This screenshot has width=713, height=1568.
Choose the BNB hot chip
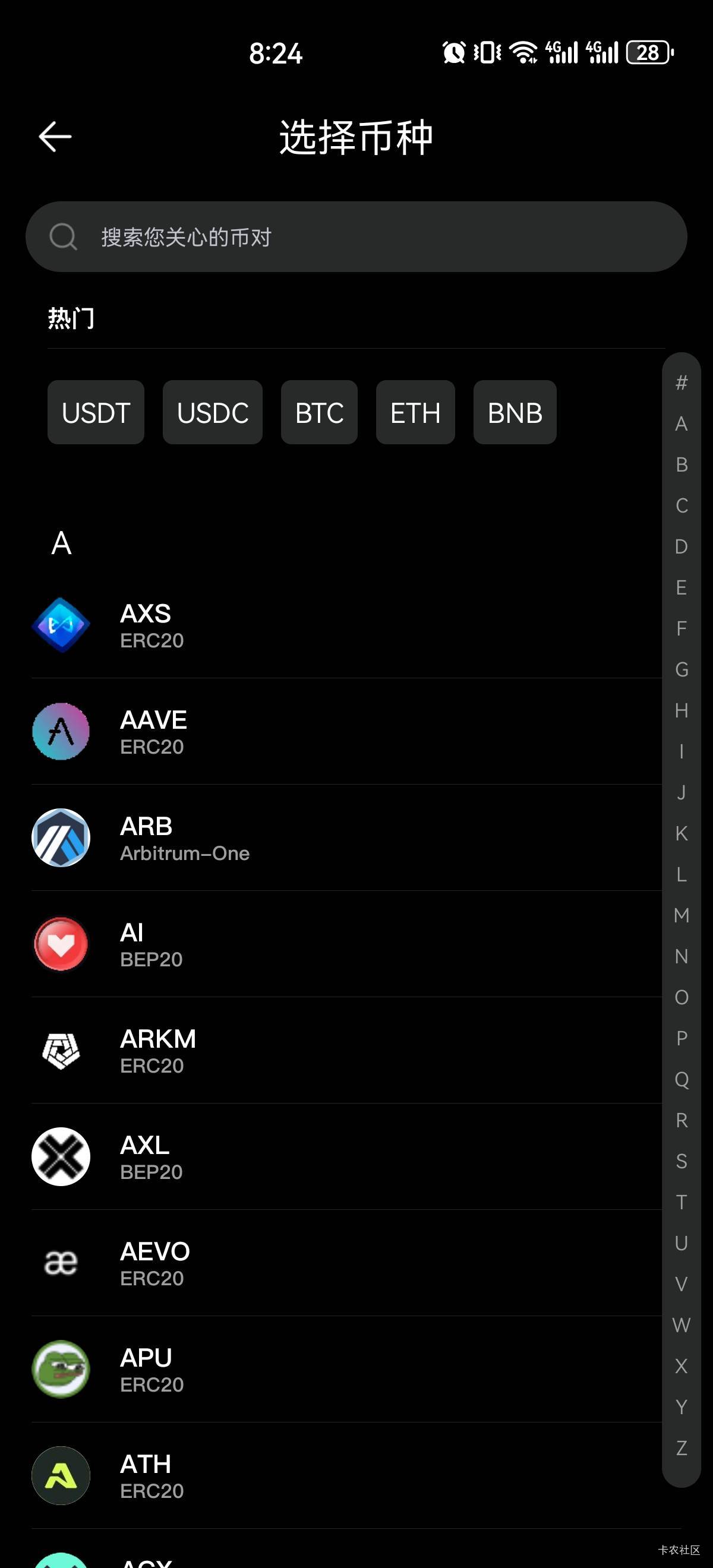(x=515, y=413)
